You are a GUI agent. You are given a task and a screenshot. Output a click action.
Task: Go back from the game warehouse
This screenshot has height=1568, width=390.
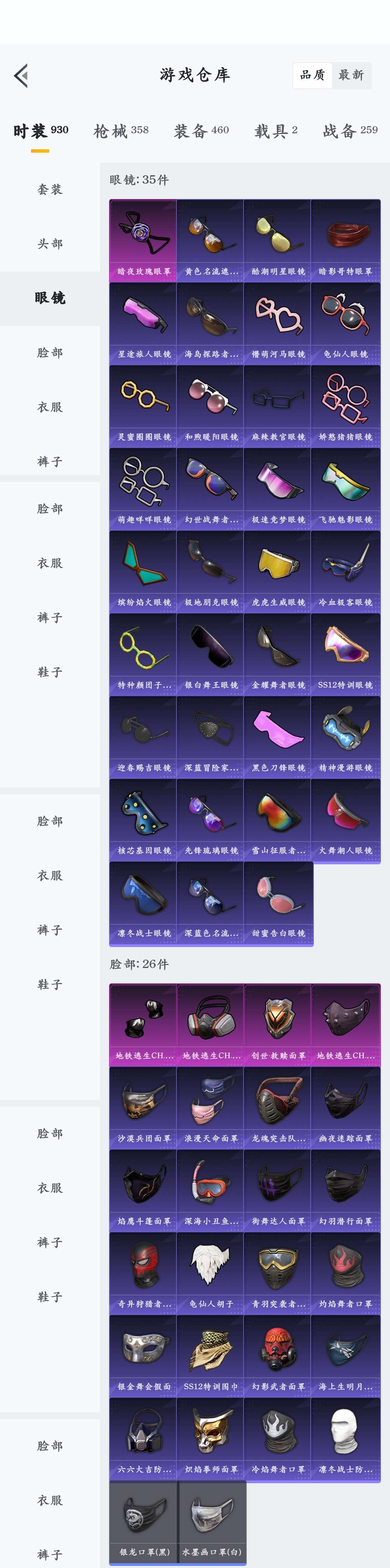[21, 76]
